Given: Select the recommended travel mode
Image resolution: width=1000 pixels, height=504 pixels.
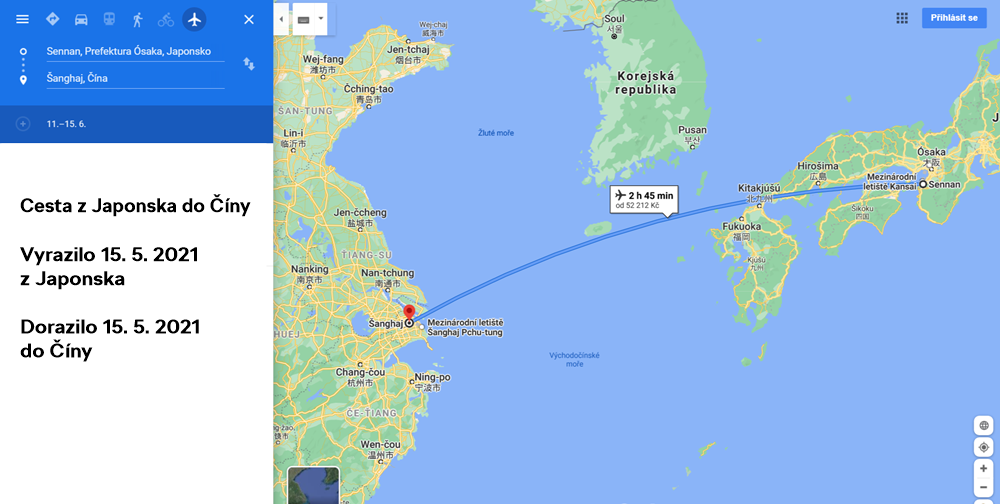Looking at the screenshot, I should click(51, 19).
